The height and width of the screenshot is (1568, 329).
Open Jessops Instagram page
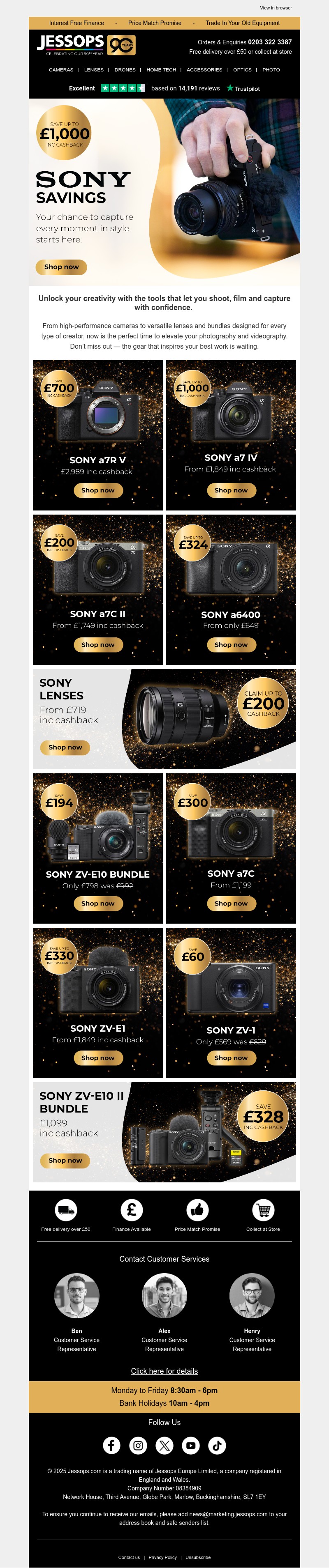138,1445
